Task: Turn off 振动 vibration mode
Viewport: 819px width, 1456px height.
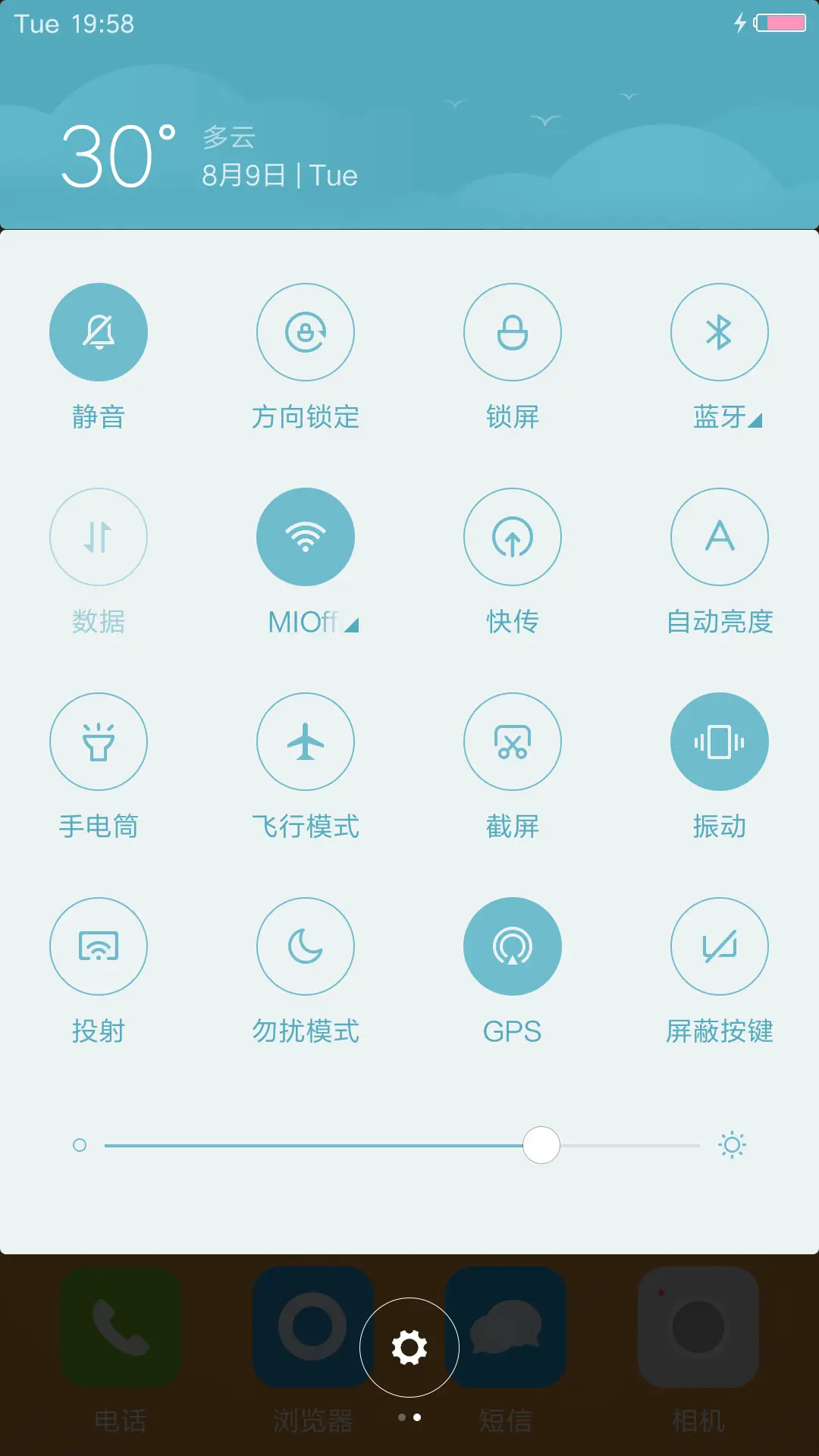Action: (720, 742)
